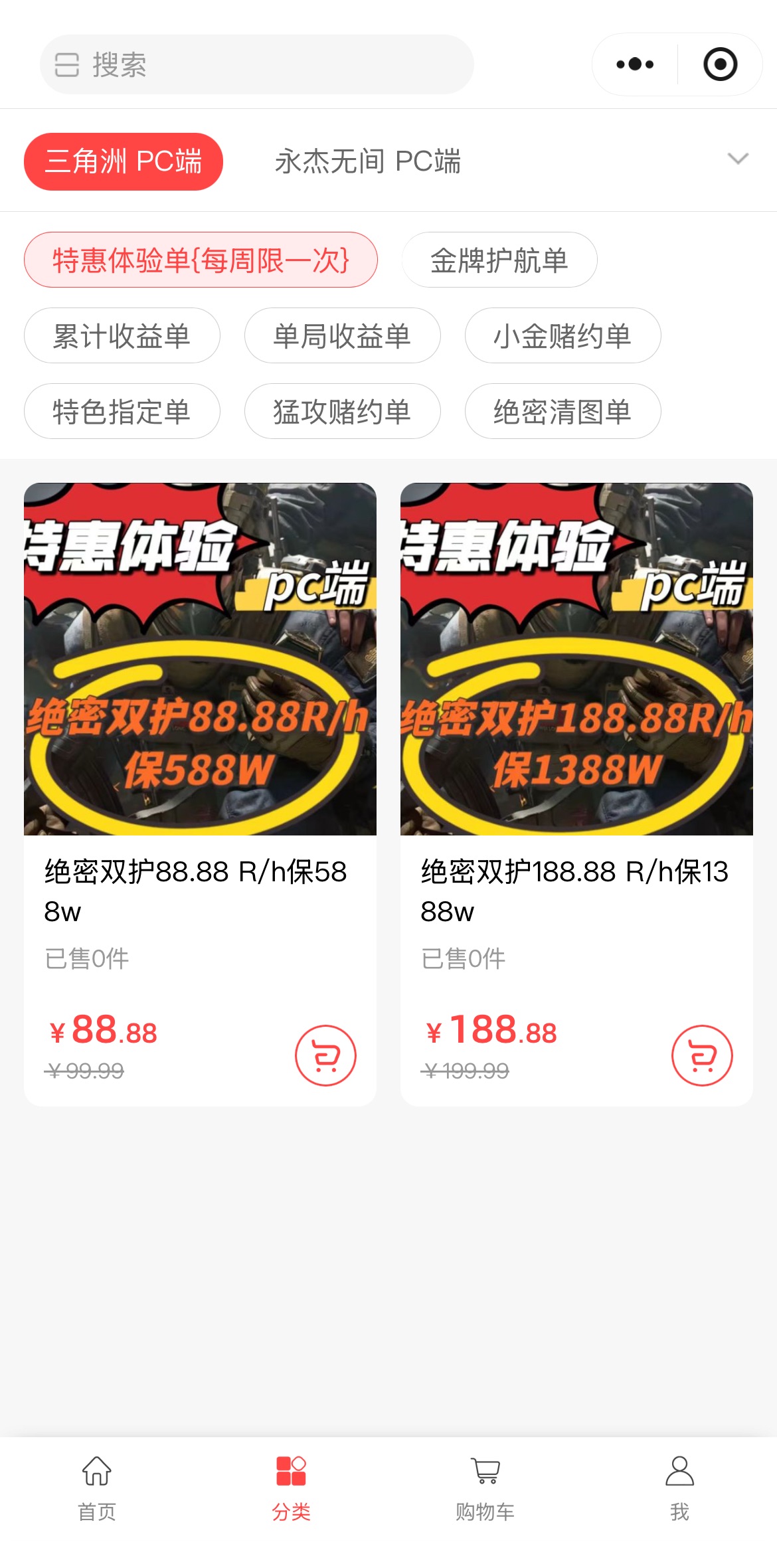Choose the 累计收益单 chip
777x1568 pixels.
122,335
